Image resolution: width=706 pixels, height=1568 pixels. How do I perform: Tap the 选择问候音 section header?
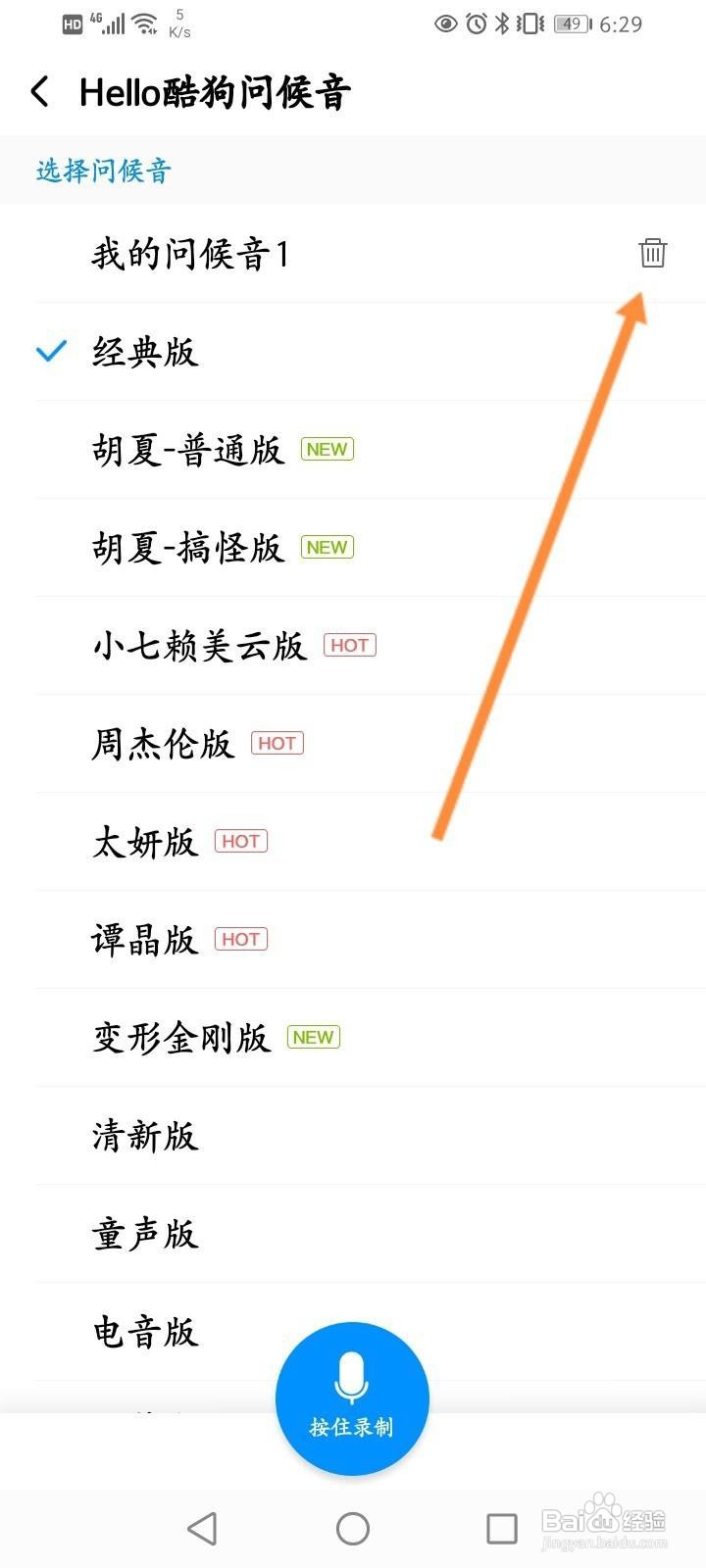(101, 170)
